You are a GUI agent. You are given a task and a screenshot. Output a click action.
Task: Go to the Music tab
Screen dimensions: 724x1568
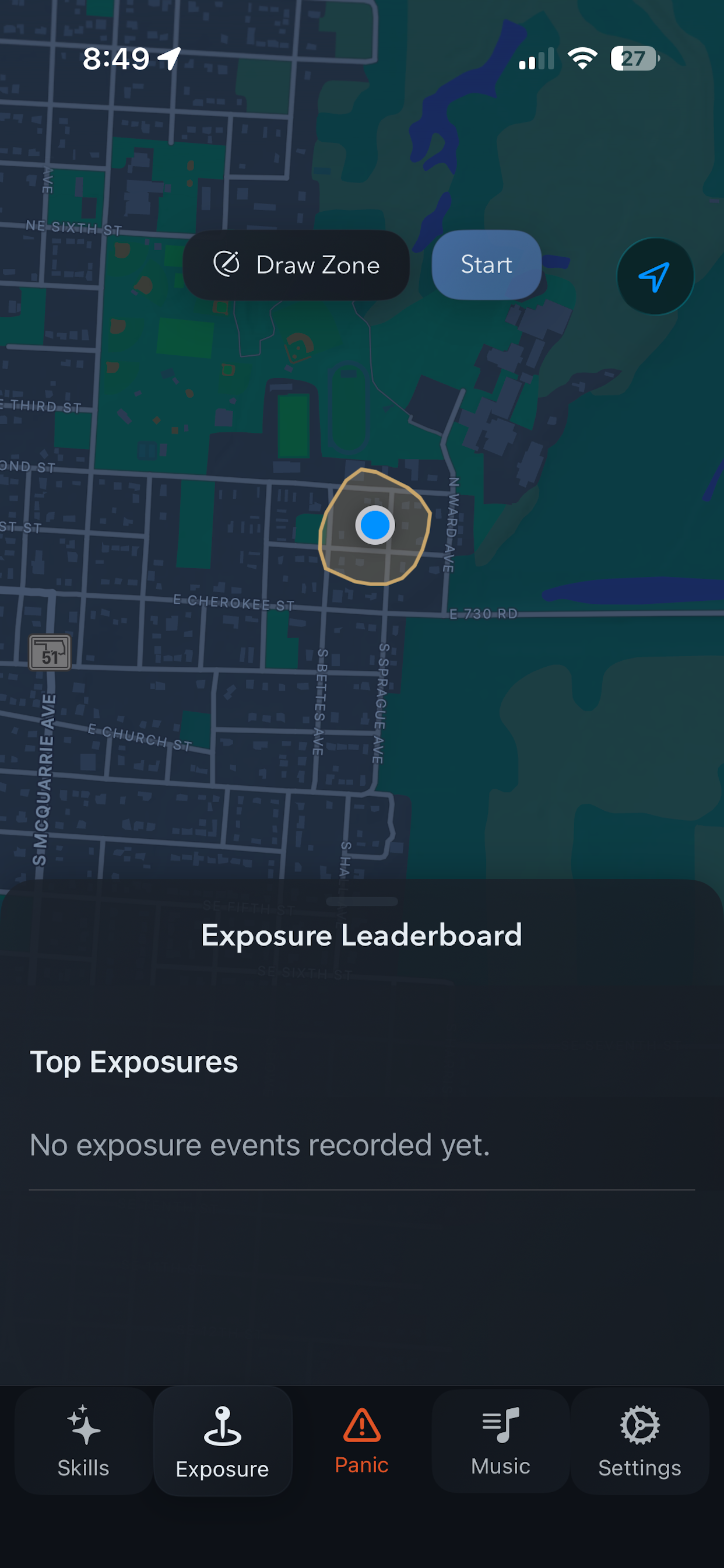pos(500,1441)
